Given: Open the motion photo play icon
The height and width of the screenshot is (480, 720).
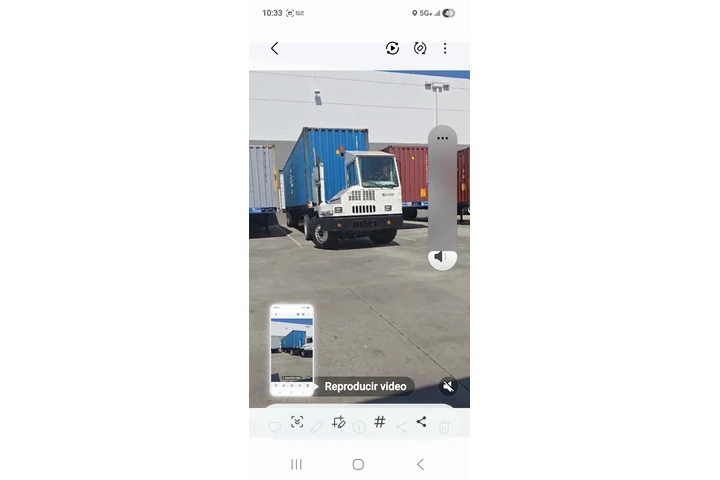Looking at the screenshot, I should (392, 48).
